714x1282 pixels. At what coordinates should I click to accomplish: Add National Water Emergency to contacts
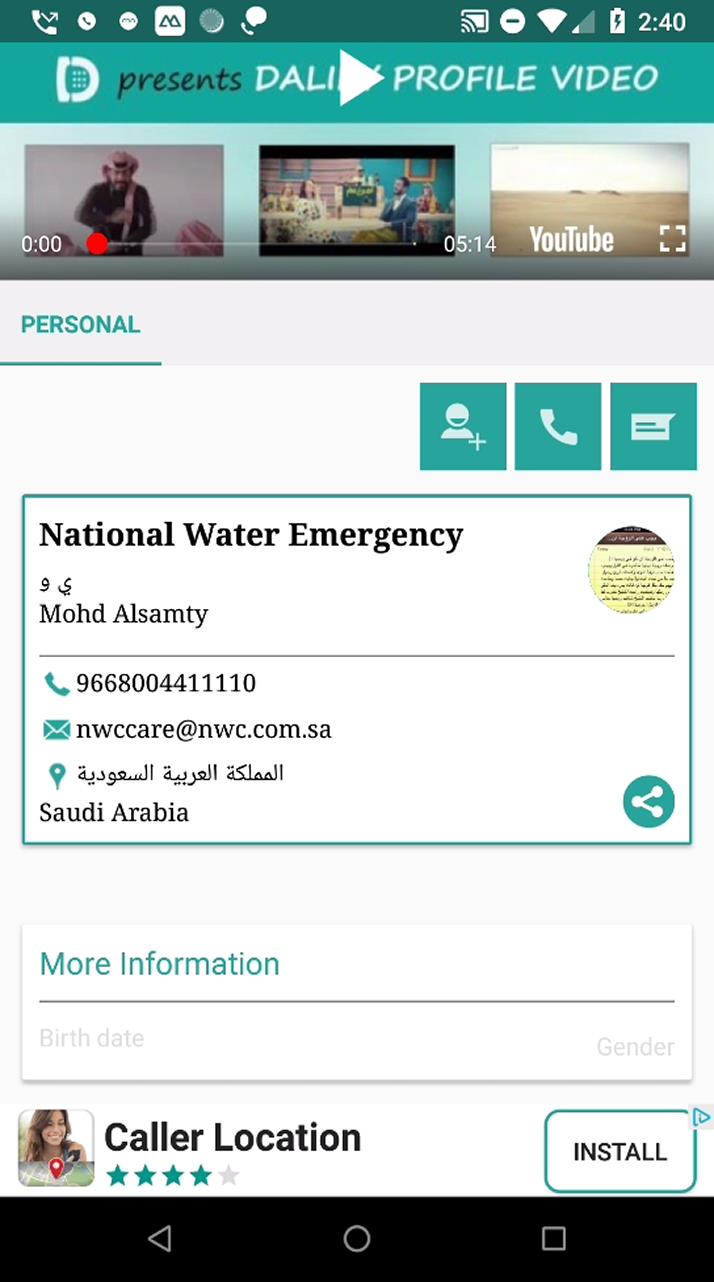(x=463, y=426)
